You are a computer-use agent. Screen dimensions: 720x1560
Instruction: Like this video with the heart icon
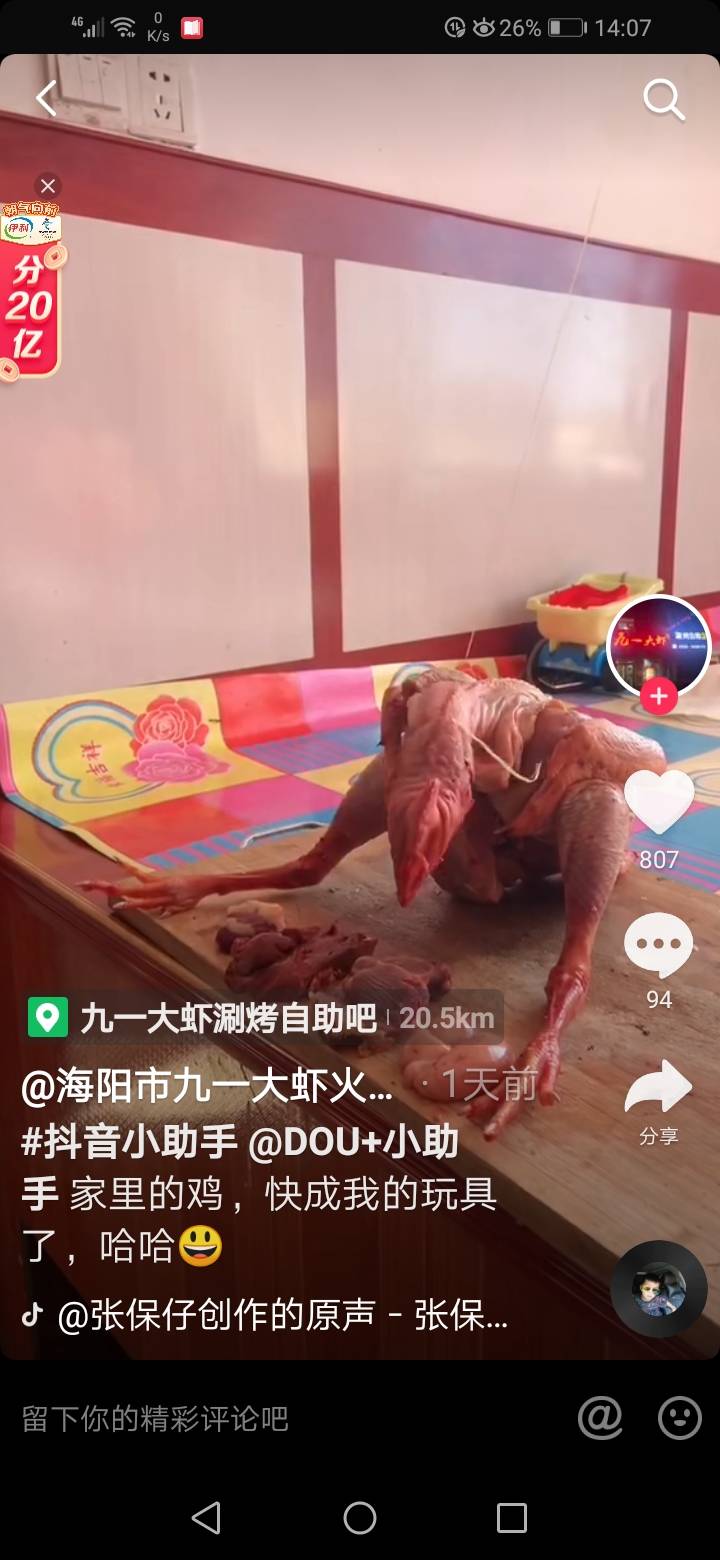pyautogui.click(x=659, y=802)
